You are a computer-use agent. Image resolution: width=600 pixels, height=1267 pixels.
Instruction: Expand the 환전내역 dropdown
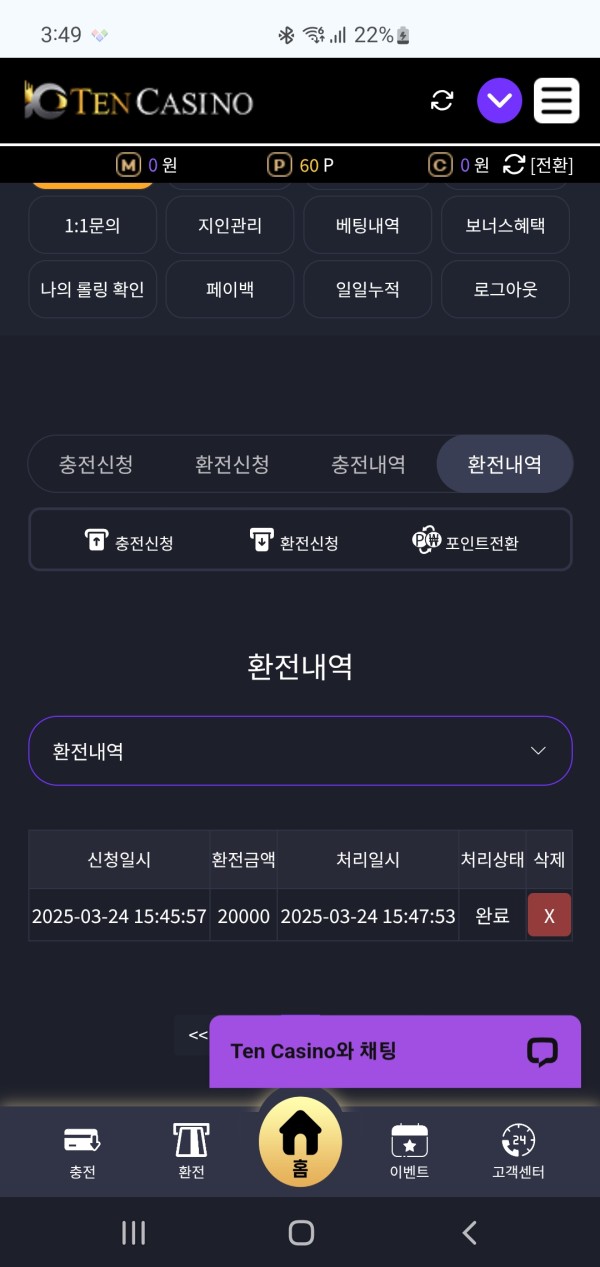pos(300,751)
